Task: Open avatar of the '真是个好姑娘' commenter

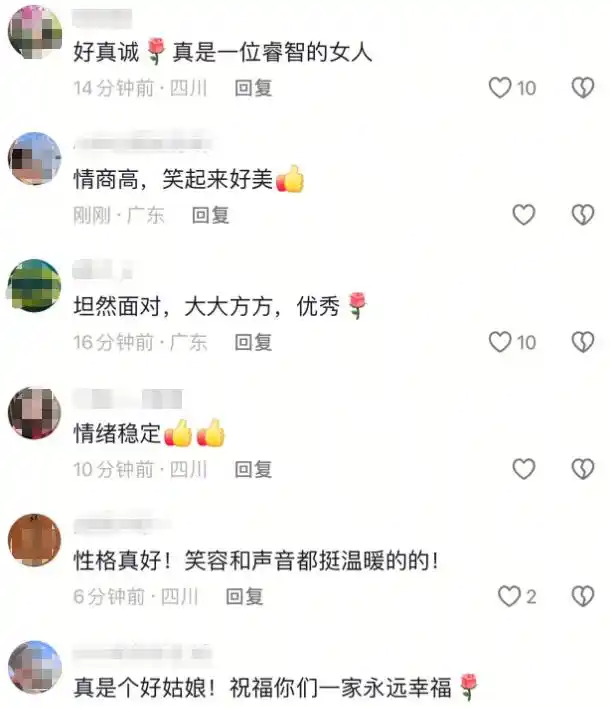Action: point(34,667)
